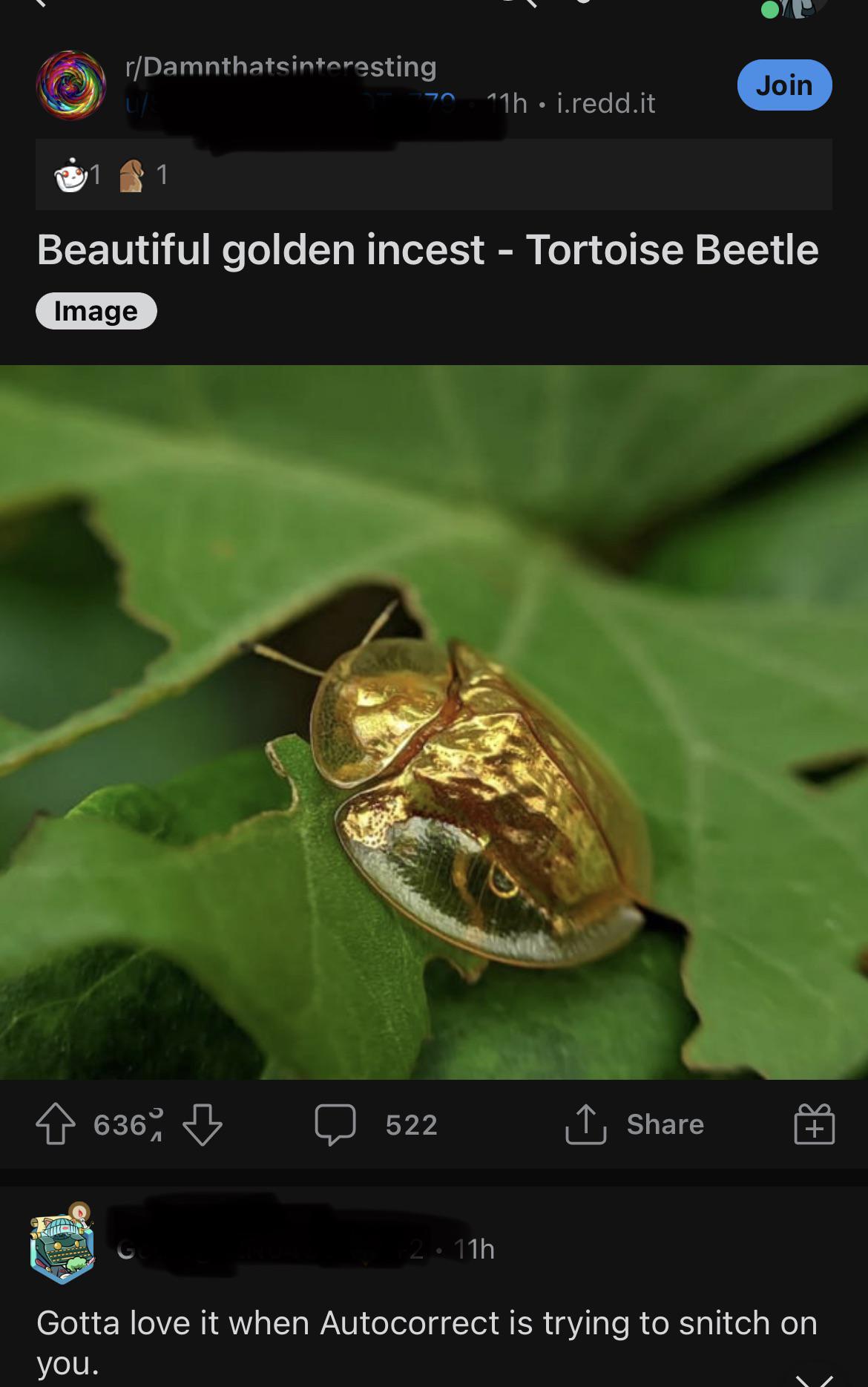Tap the Join button for the subreddit
This screenshot has height=1387, width=868.
tap(784, 85)
